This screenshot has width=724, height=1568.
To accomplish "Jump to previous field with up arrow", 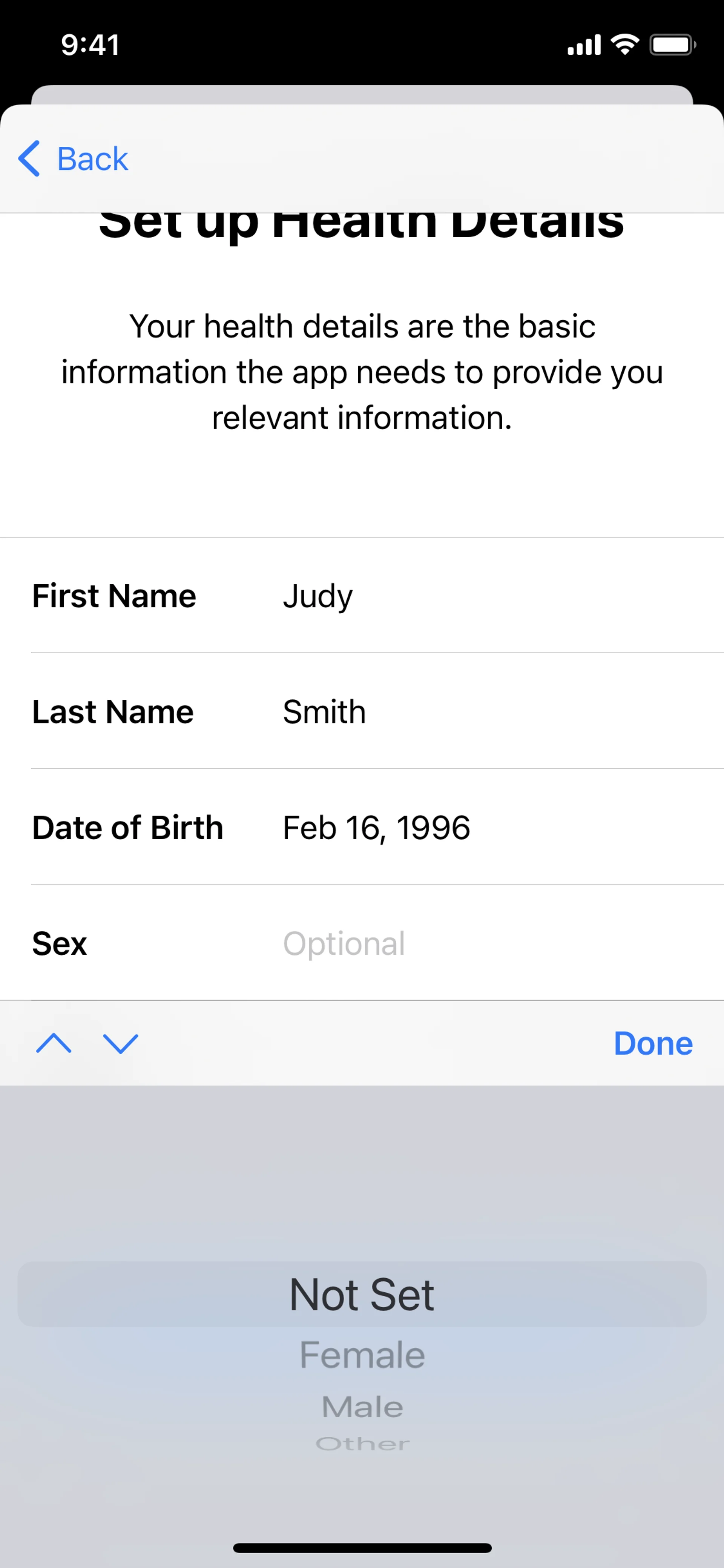I will tap(54, 1043).
